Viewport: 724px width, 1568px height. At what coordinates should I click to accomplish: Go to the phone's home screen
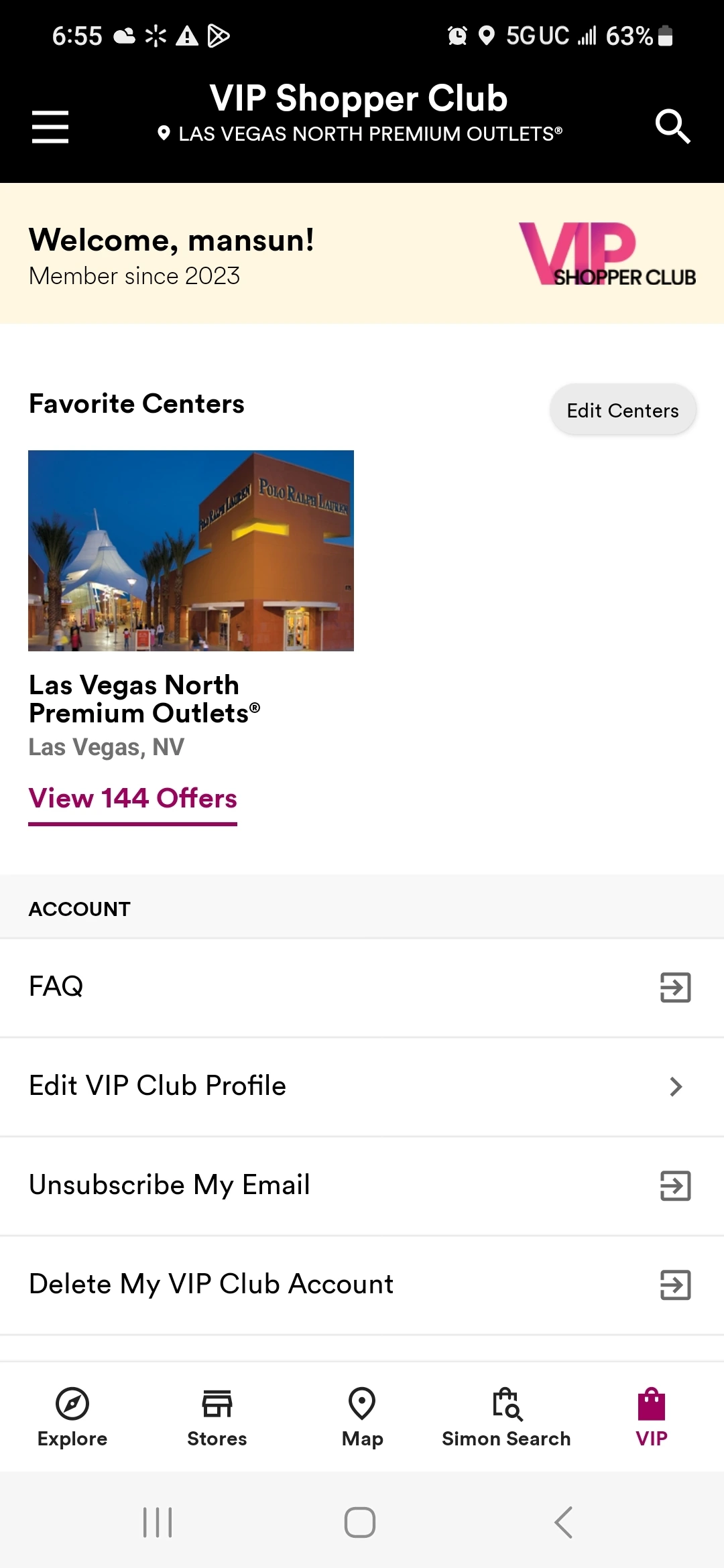(360, 1522)
